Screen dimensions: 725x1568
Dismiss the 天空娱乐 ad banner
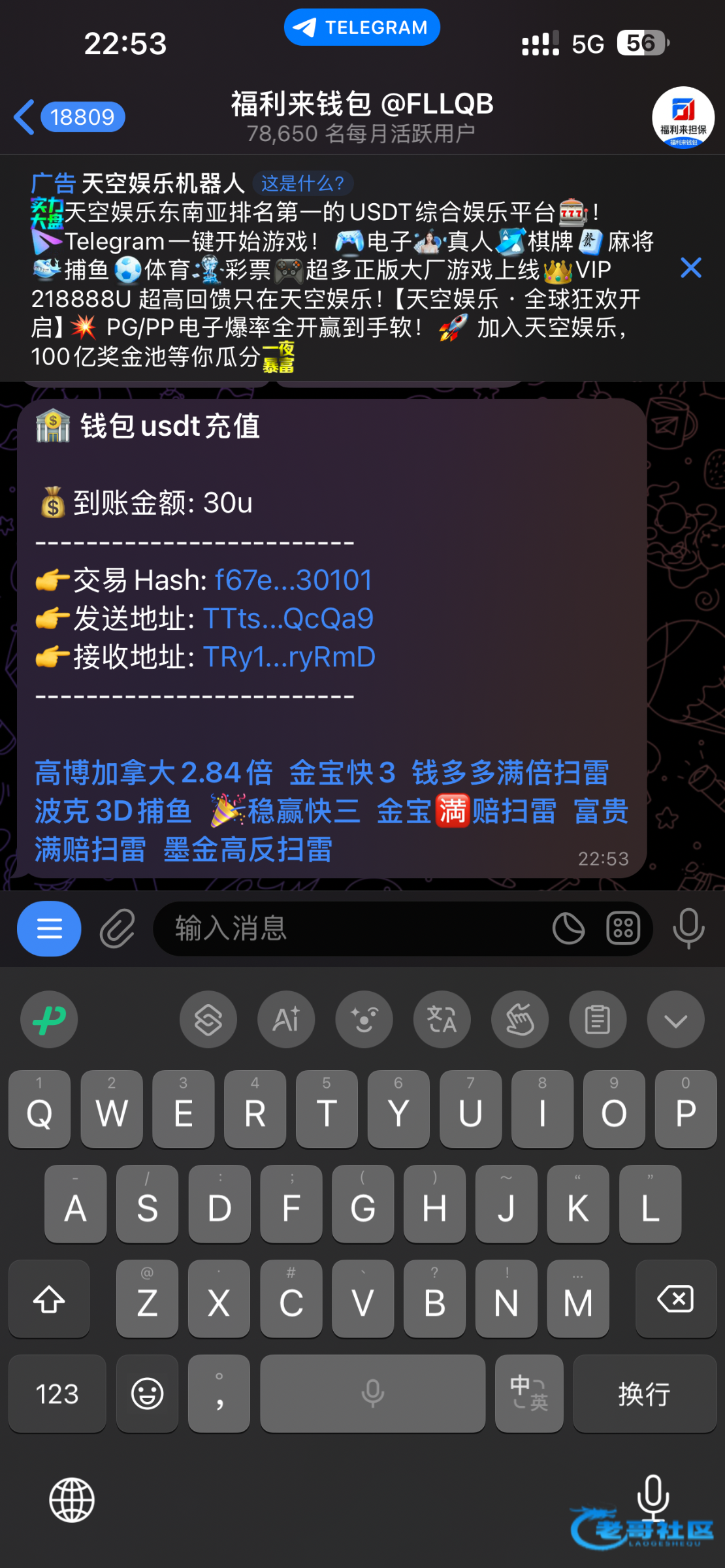coord(690,268)
